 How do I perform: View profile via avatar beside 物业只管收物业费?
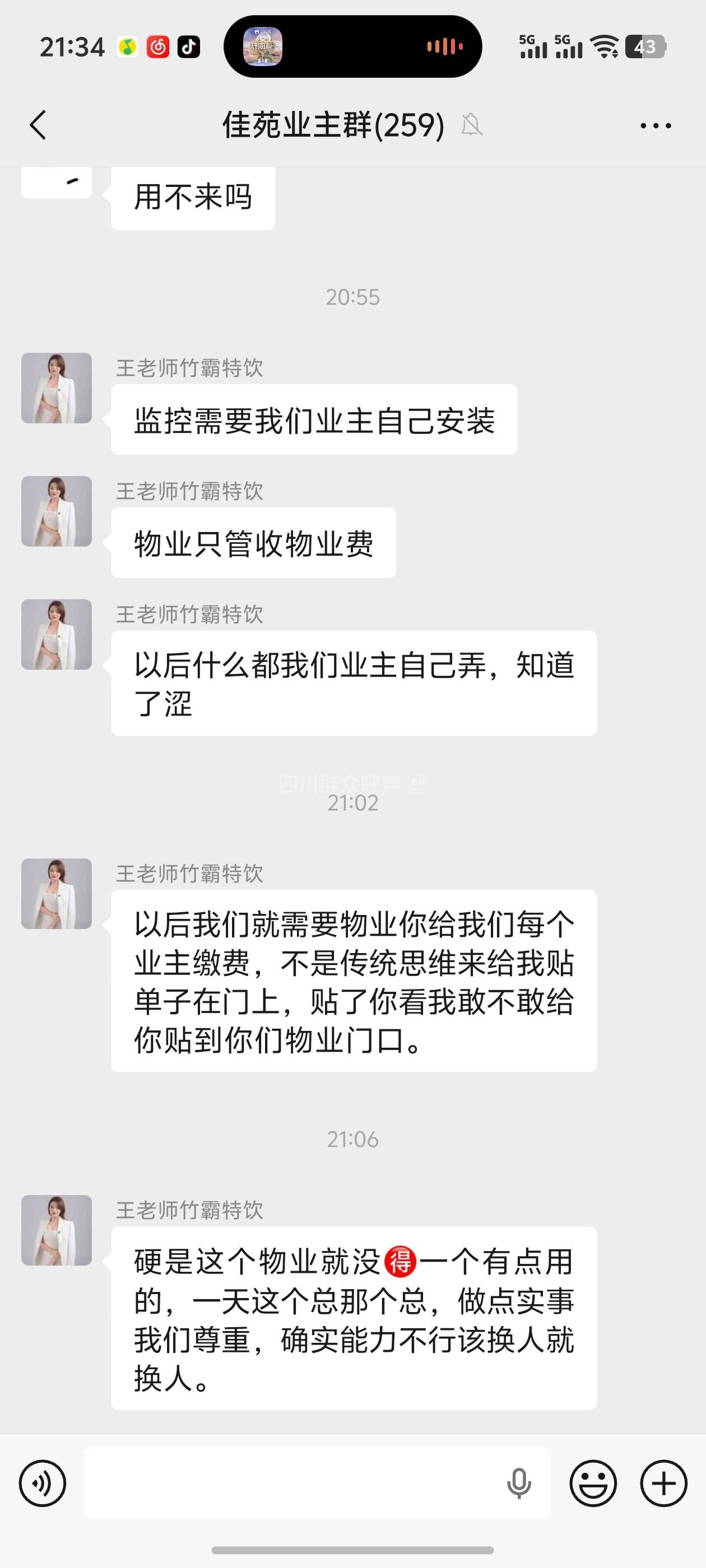pos(57,511)
